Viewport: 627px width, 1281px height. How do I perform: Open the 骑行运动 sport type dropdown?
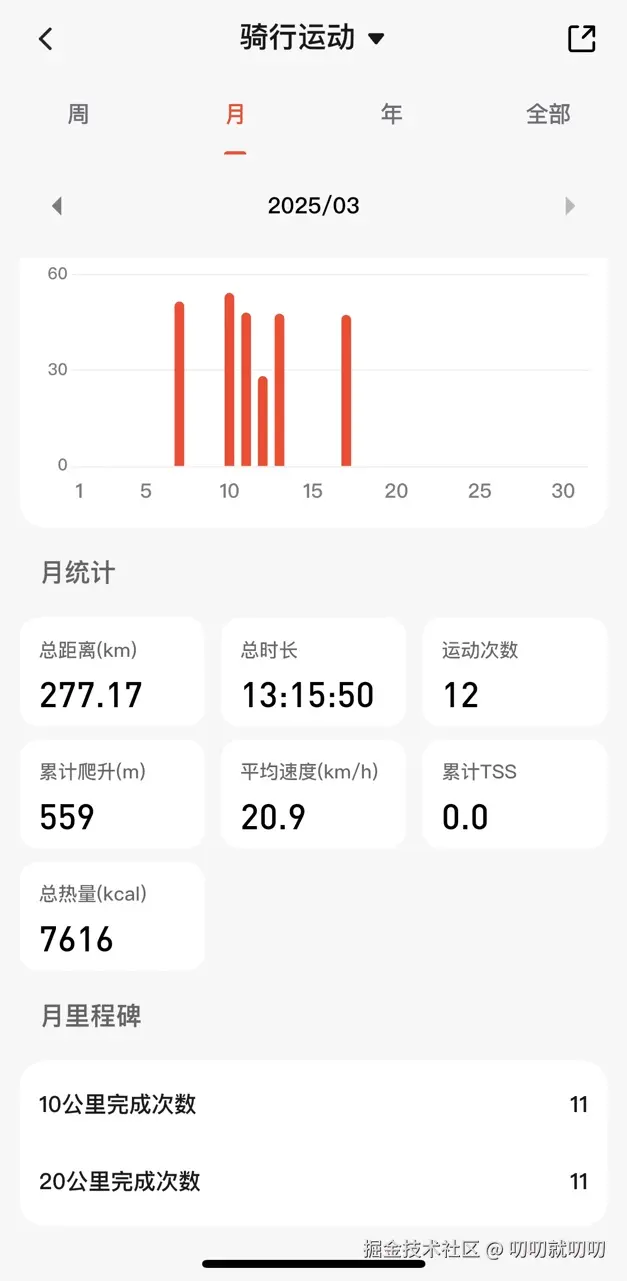click(x=312, y=39)
